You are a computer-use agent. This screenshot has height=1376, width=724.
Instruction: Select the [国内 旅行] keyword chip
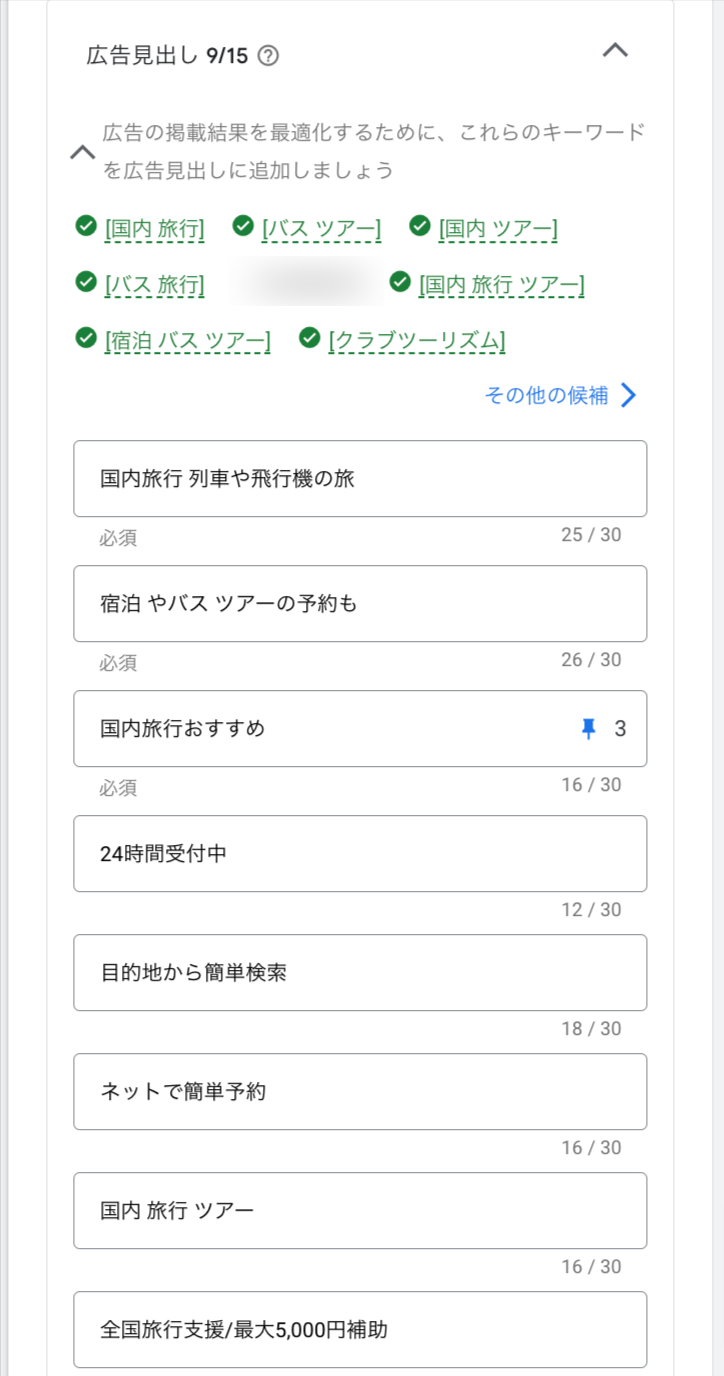pyautogui.click(x=155, y=229)
